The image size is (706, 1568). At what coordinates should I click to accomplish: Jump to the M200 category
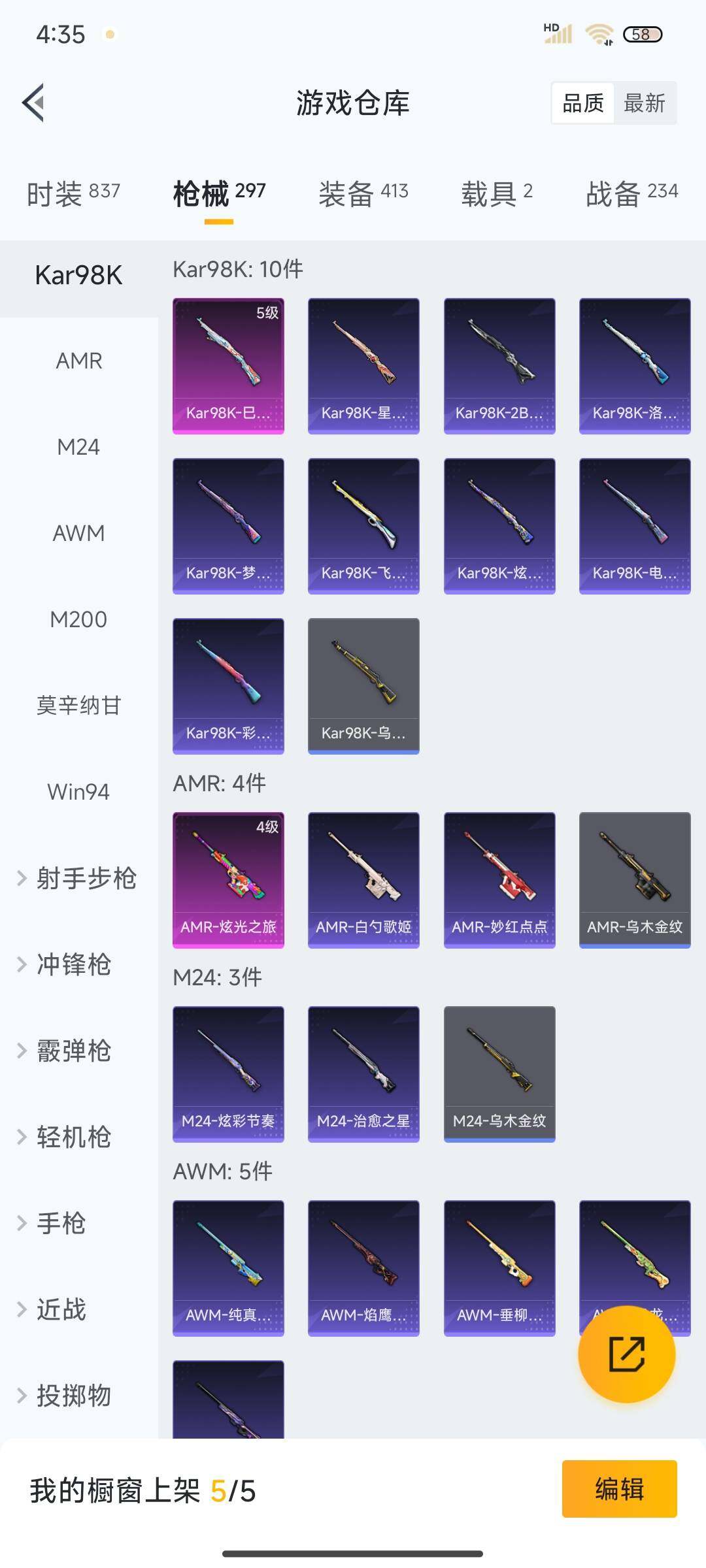[79, 619]
